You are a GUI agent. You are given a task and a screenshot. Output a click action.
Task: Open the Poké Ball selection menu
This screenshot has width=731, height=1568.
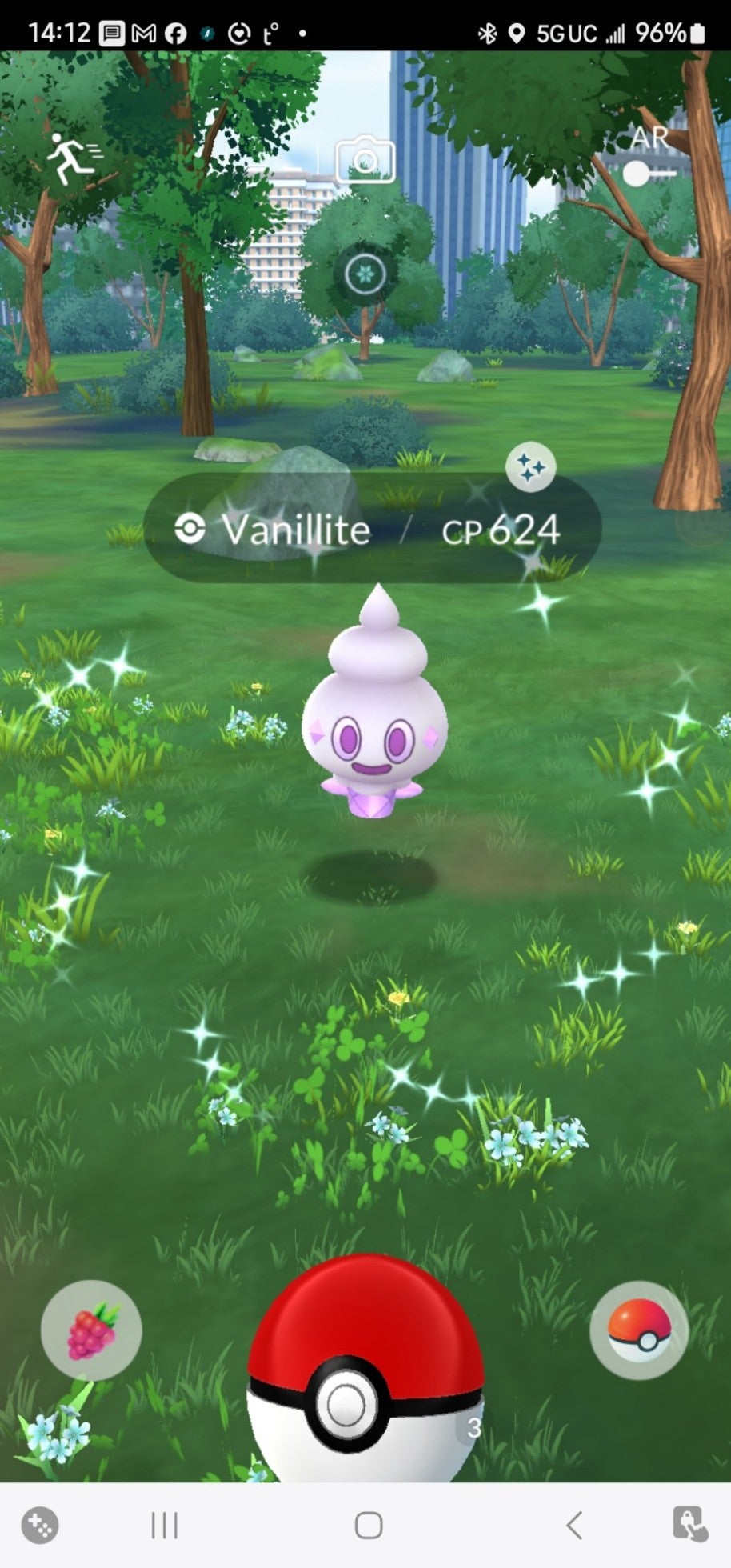pos(638,1330)
